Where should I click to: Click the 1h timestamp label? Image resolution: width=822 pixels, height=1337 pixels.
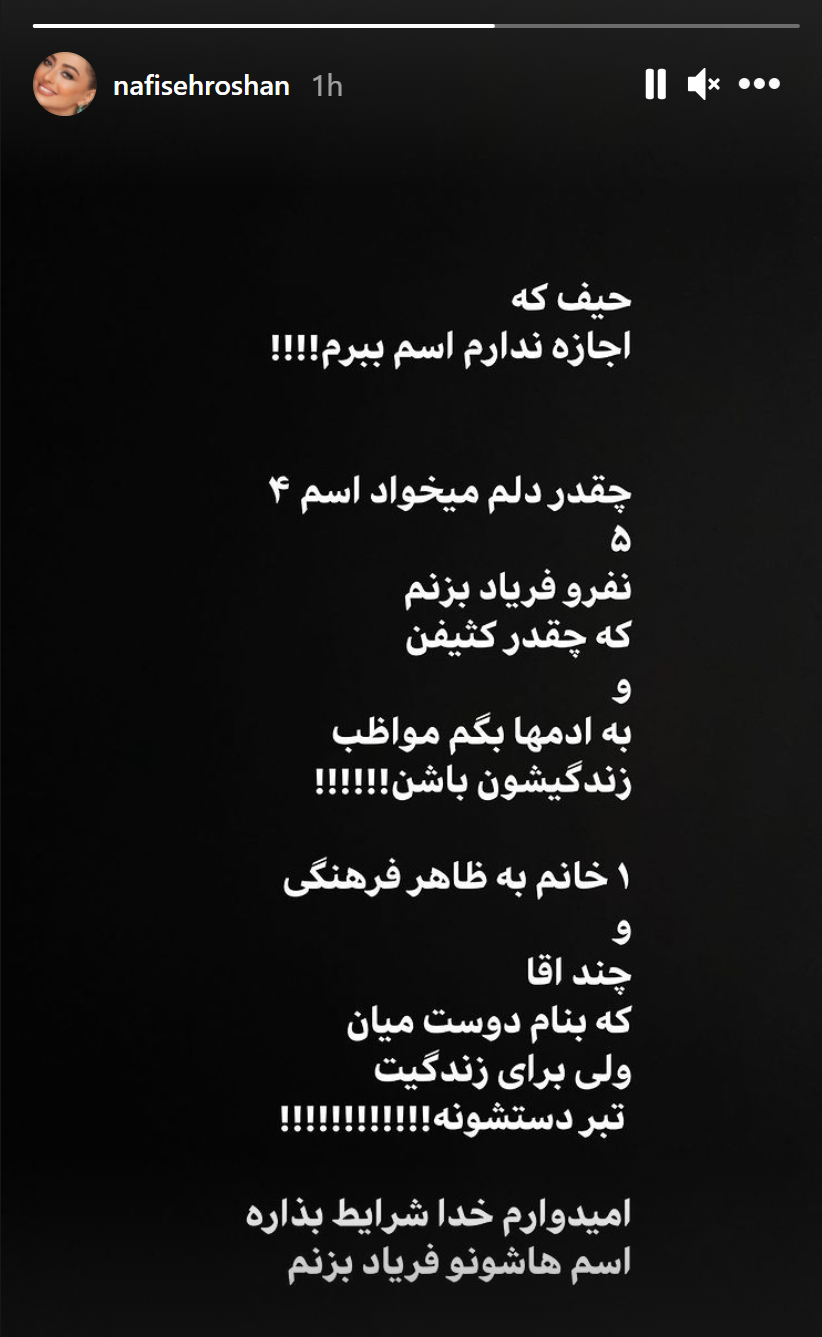point(324,86)
